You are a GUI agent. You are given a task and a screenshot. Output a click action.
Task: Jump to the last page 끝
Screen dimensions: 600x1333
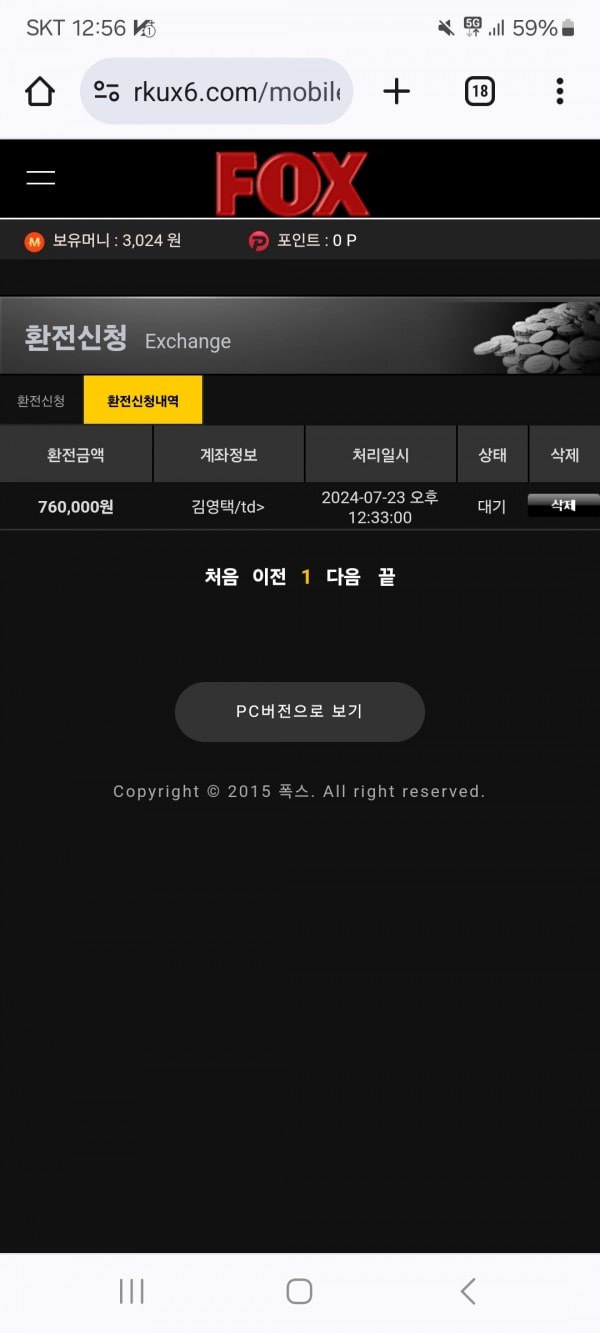point(386,577)
